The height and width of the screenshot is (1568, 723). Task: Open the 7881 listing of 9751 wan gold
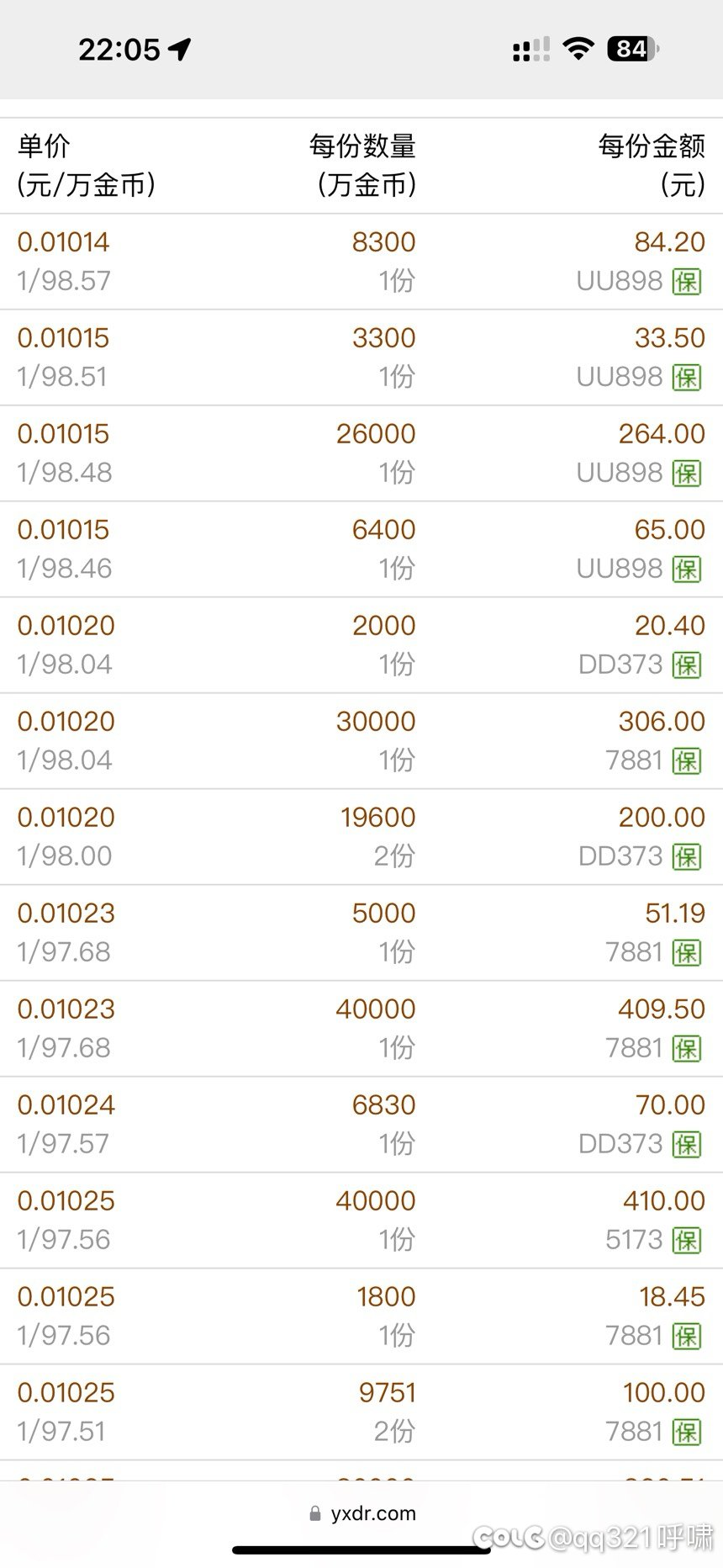[x=361, y=1412]
